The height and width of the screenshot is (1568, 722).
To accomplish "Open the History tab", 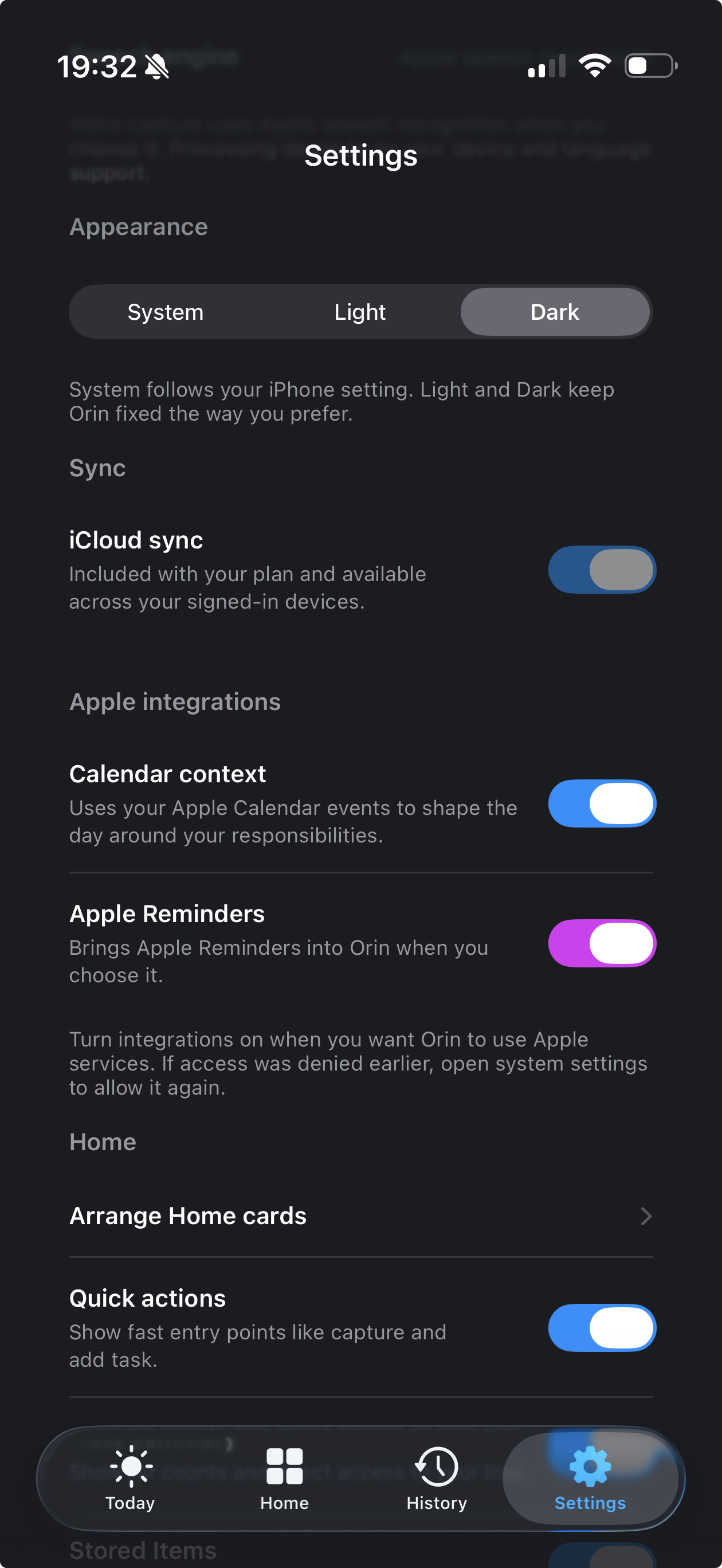I will click(x=437, y=1479).
